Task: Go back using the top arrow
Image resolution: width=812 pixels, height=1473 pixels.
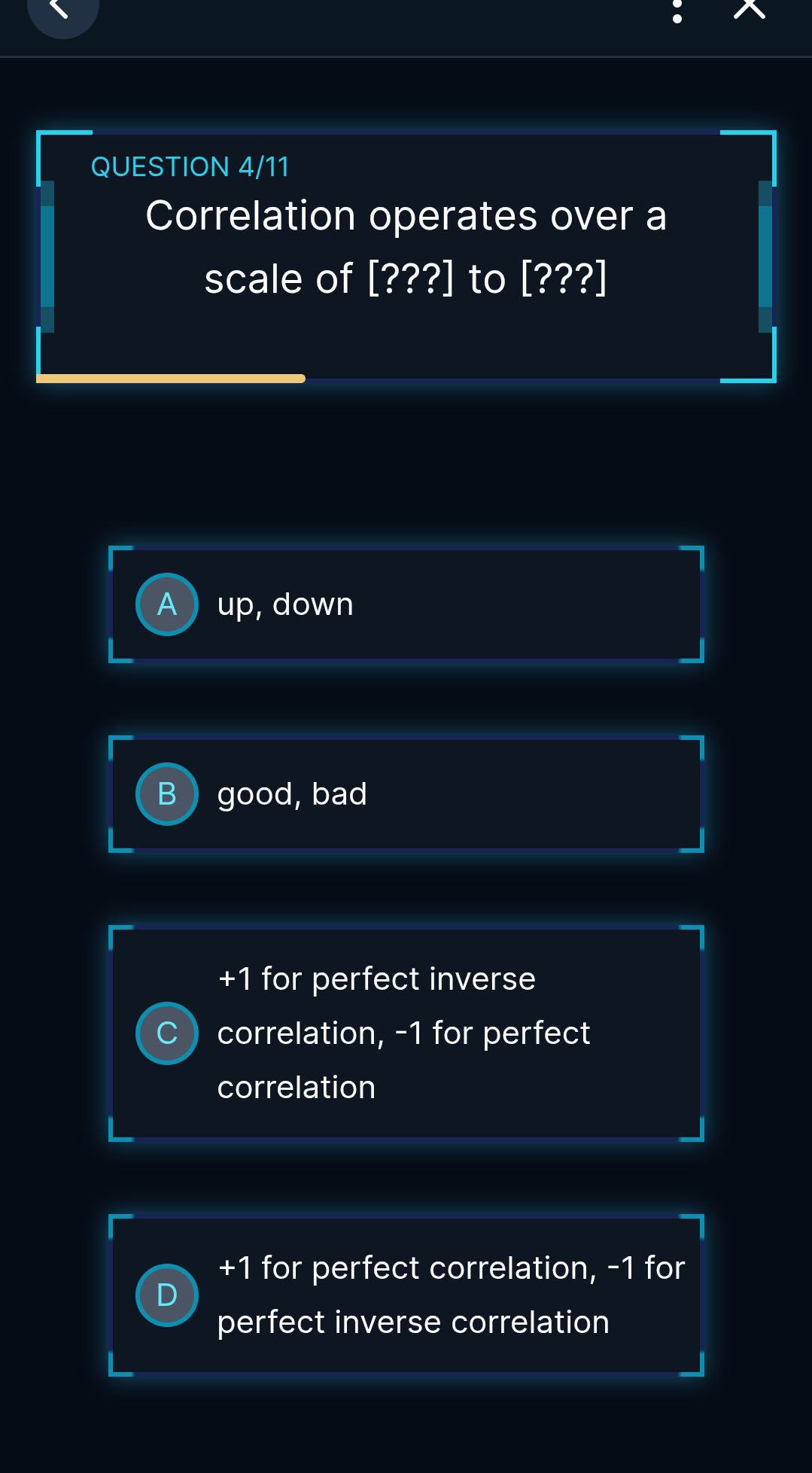Action: (x=62, y=11)
